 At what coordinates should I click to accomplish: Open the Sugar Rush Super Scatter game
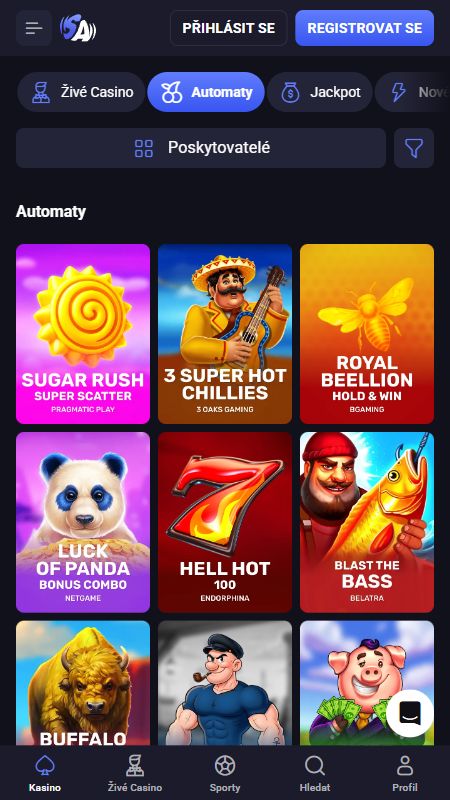(x=83, y=334)
